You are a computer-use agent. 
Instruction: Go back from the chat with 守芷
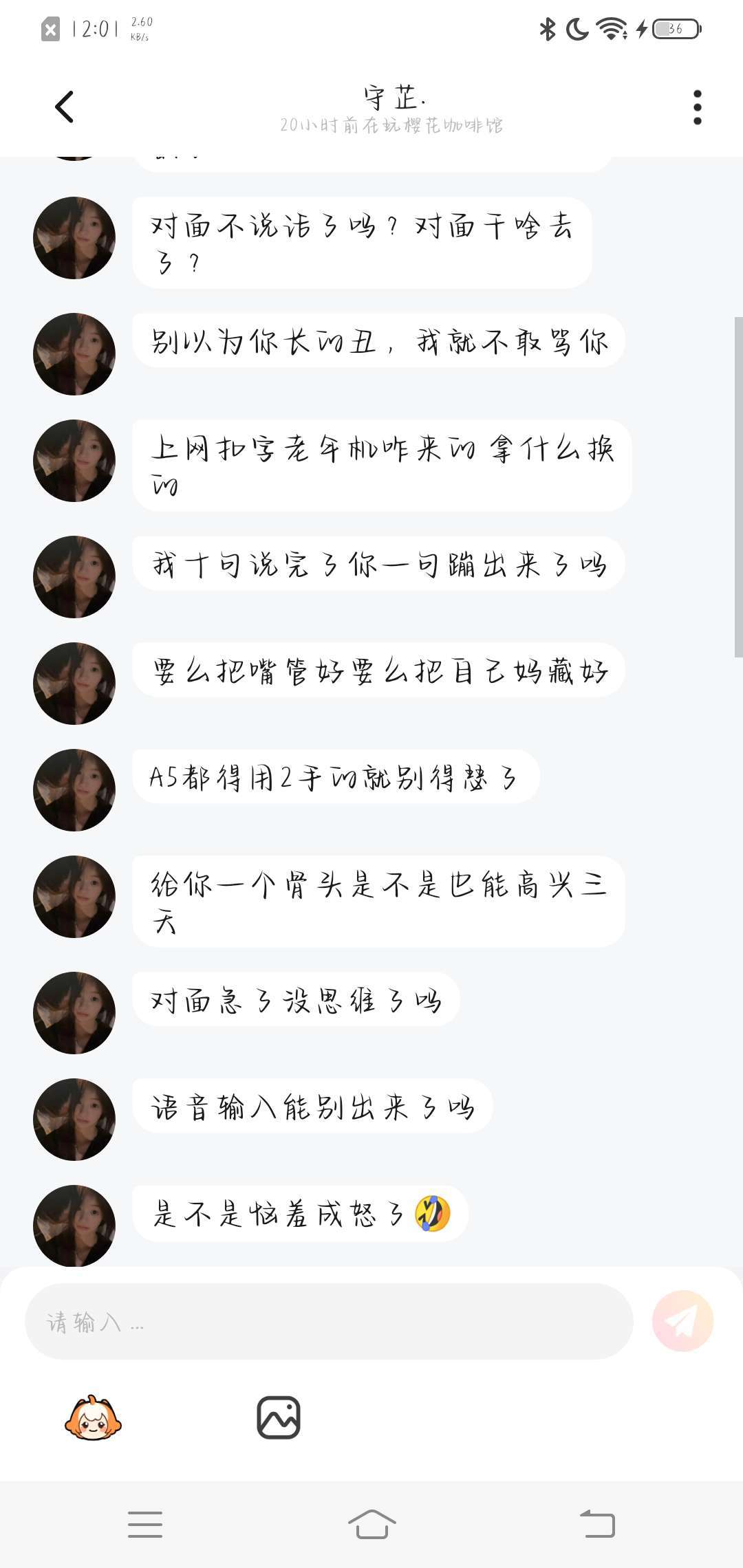click(x=64, y=107)
